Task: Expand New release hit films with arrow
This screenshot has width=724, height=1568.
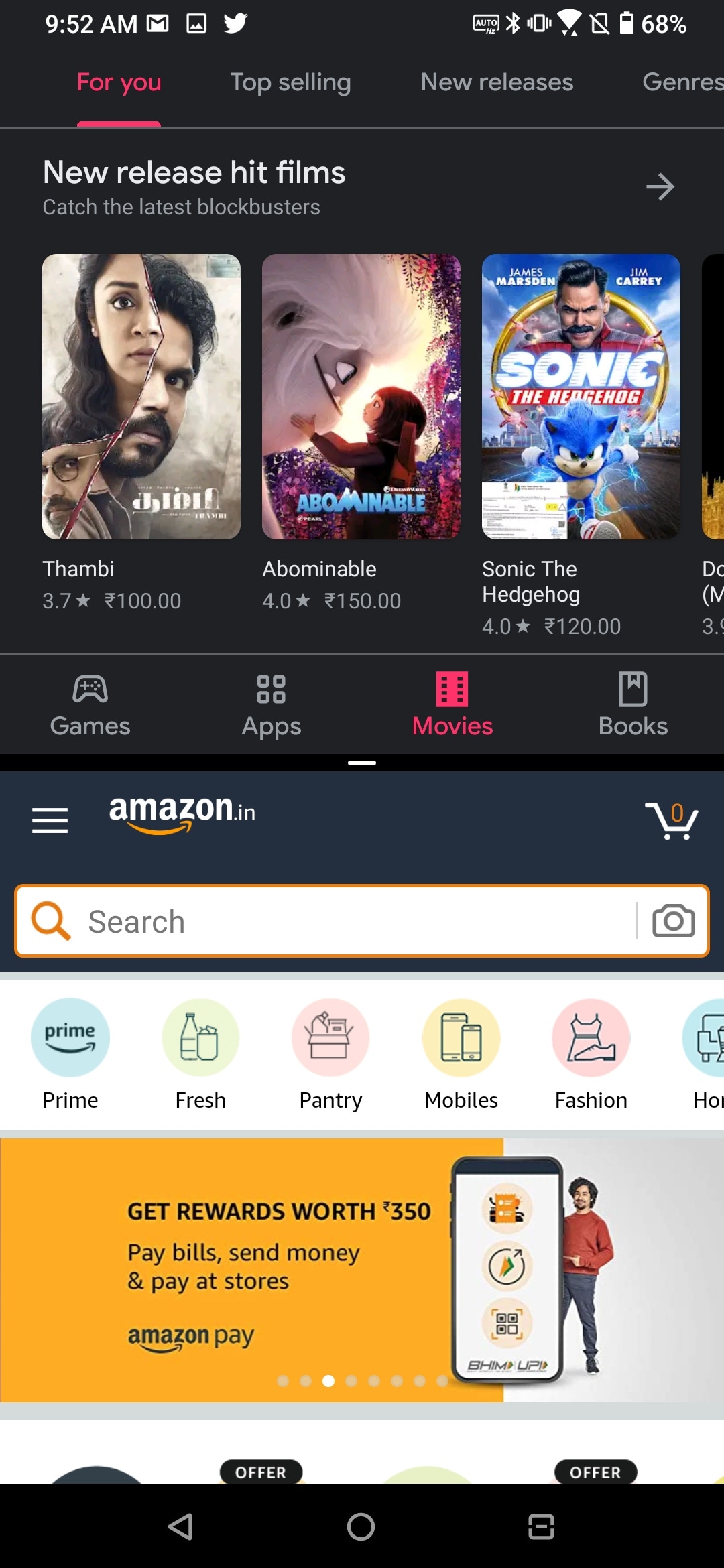Action: point(660,187)
